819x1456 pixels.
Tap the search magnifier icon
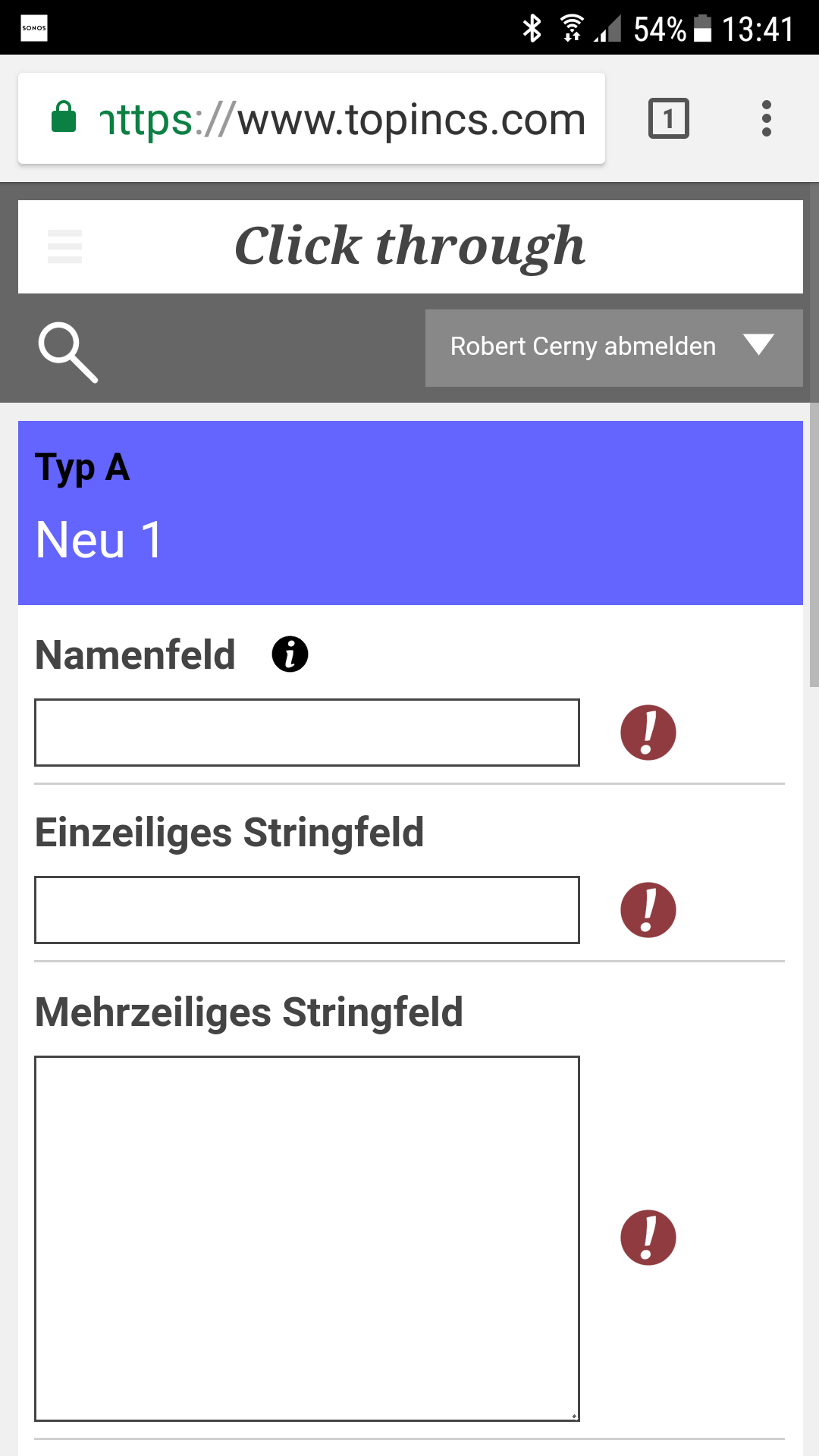coord(67,352)
